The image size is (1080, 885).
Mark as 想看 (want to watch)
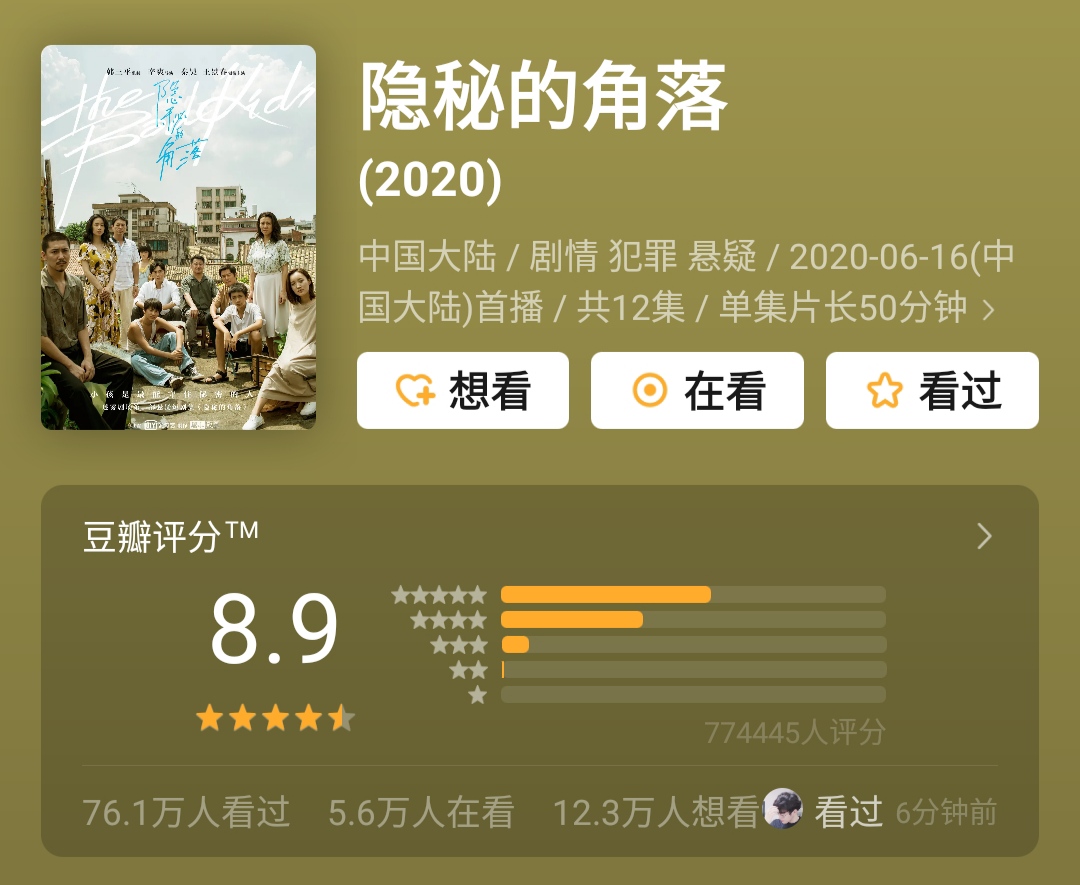[x=463, y=390]
